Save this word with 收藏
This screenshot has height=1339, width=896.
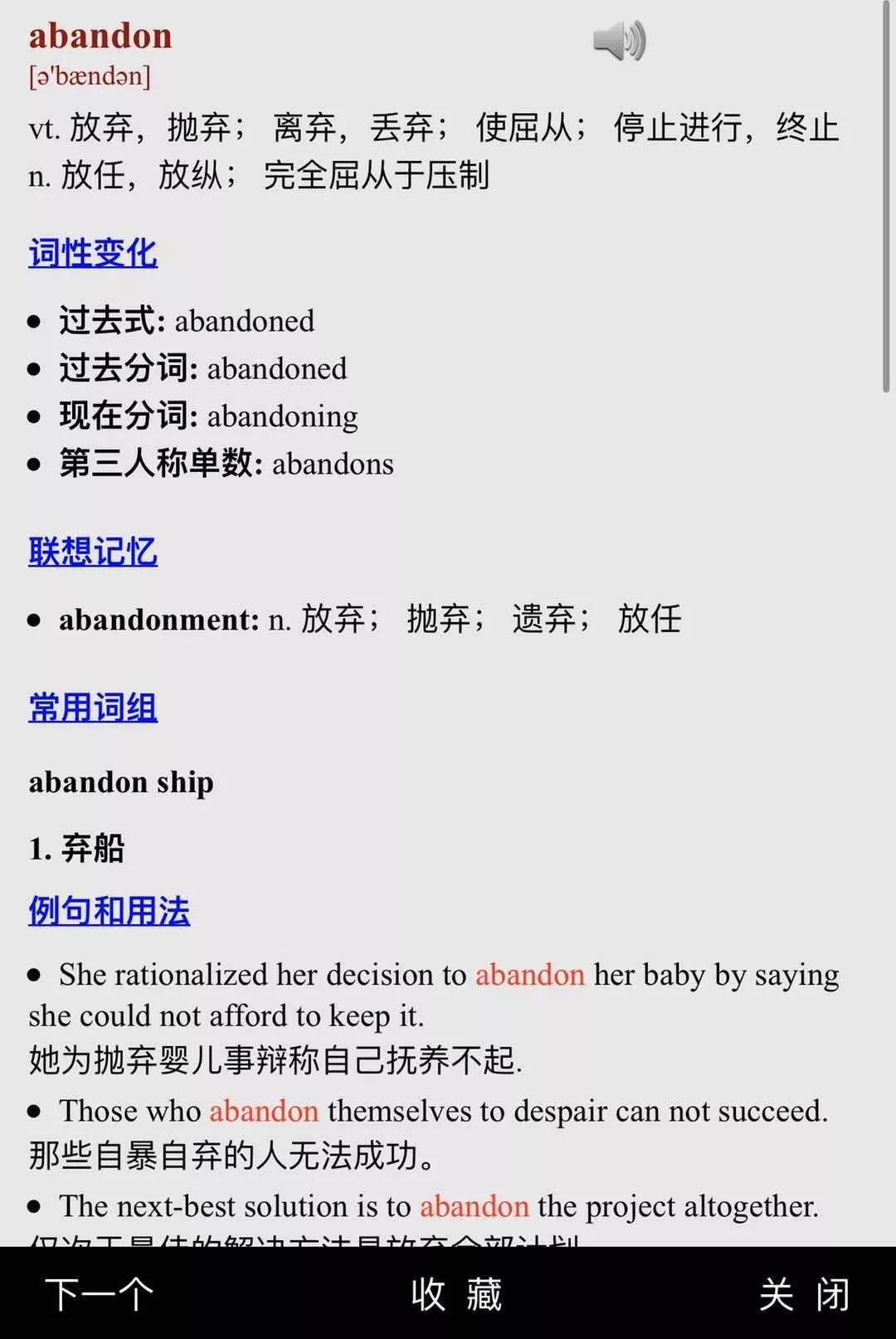pyautogui.click(x=456, y=1294)
